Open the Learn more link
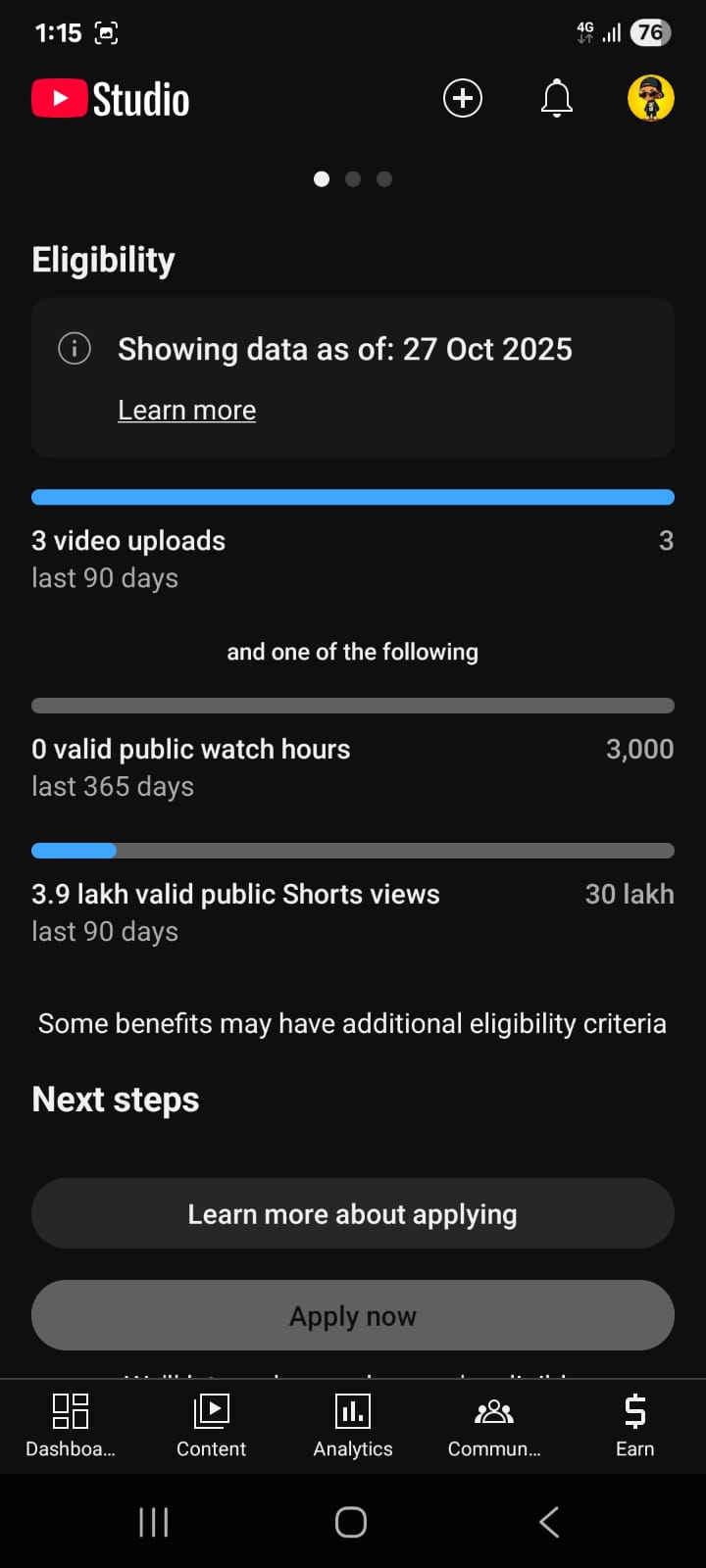Image resolution: width=706 pixels, height=1568 pixels. pos(186,410)
